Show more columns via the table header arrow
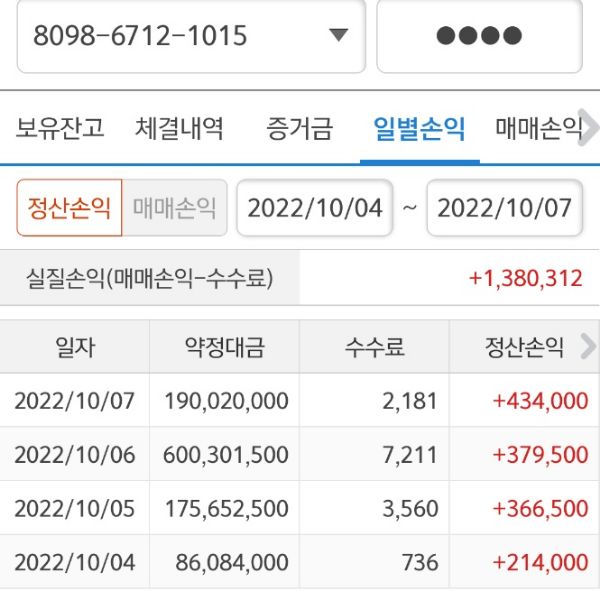This screenshot has height=600, width=600. pyautogui.click(x=588, y=347)
